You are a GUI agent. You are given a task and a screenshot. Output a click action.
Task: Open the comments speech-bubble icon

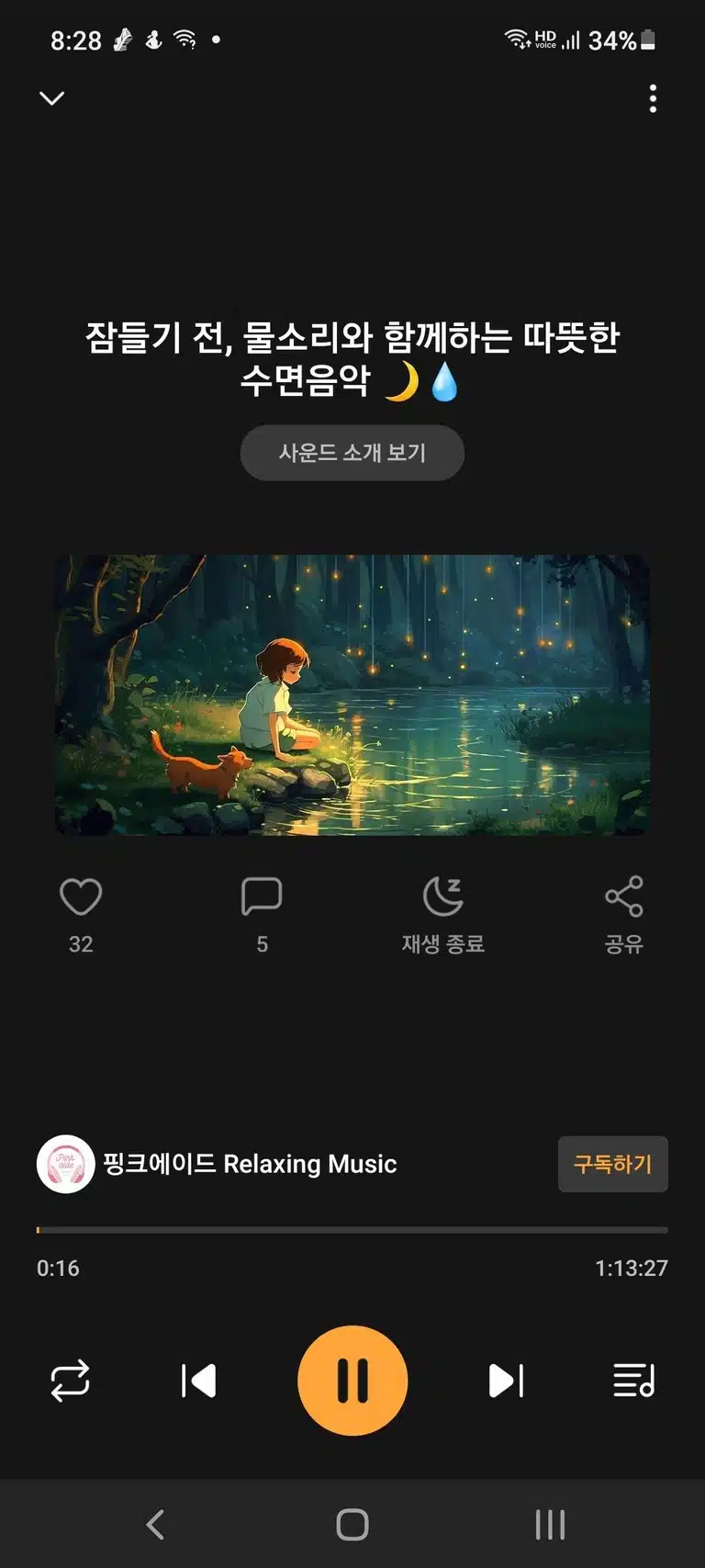(x=262, y=897)
